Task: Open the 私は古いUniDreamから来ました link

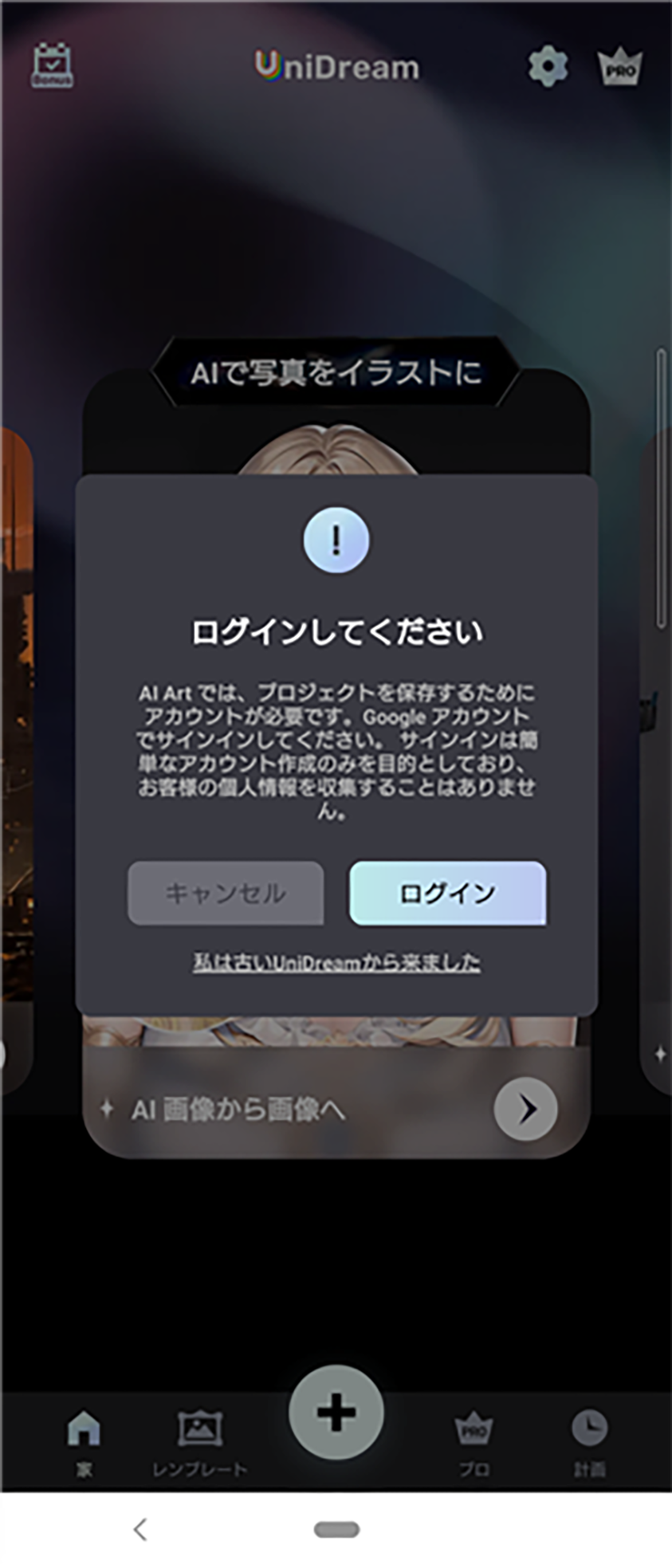Action: (x=336, y=962)
